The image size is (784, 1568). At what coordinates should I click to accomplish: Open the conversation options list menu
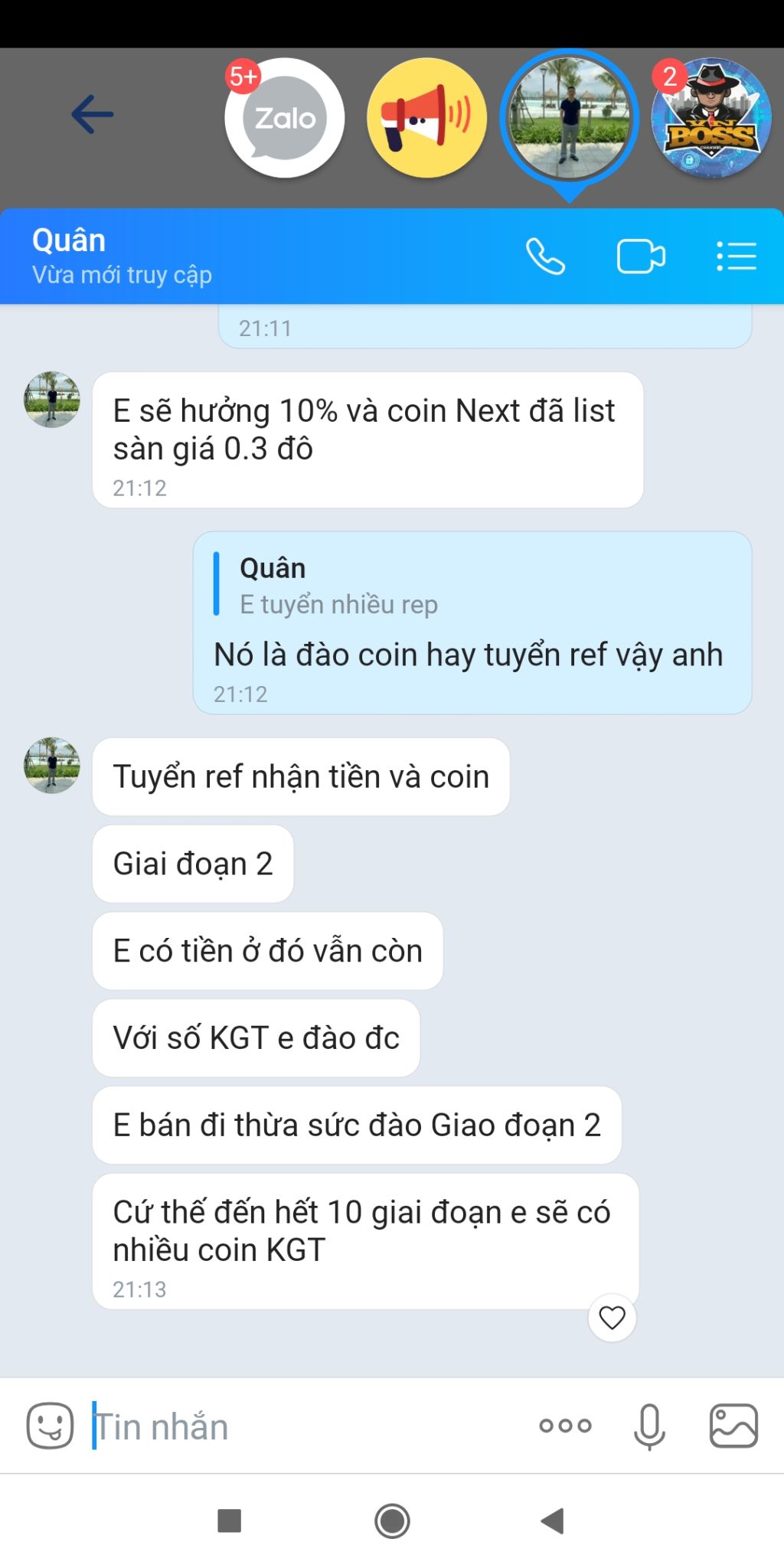(737, 256)
